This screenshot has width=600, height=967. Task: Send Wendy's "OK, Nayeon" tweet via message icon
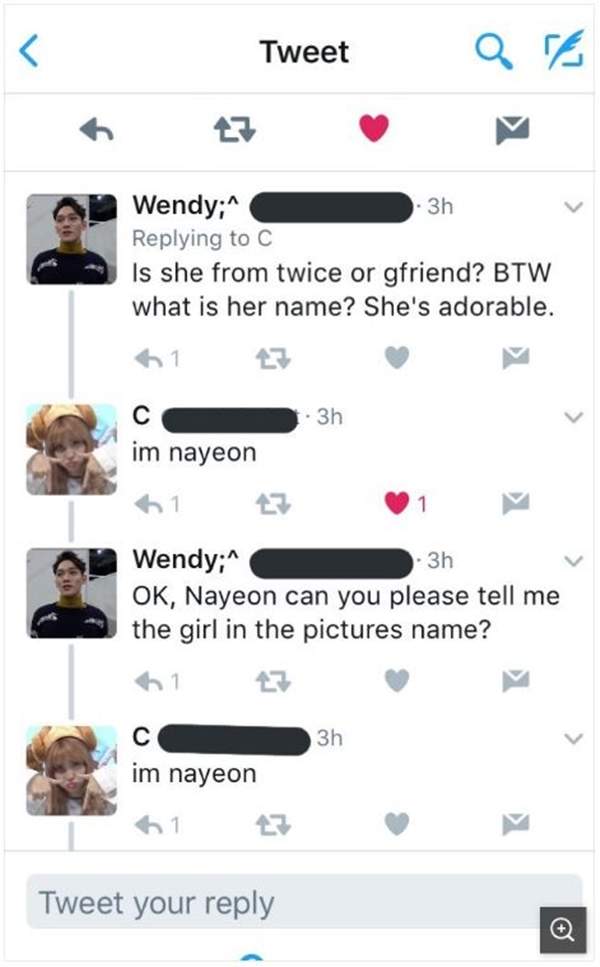[514, 680]
